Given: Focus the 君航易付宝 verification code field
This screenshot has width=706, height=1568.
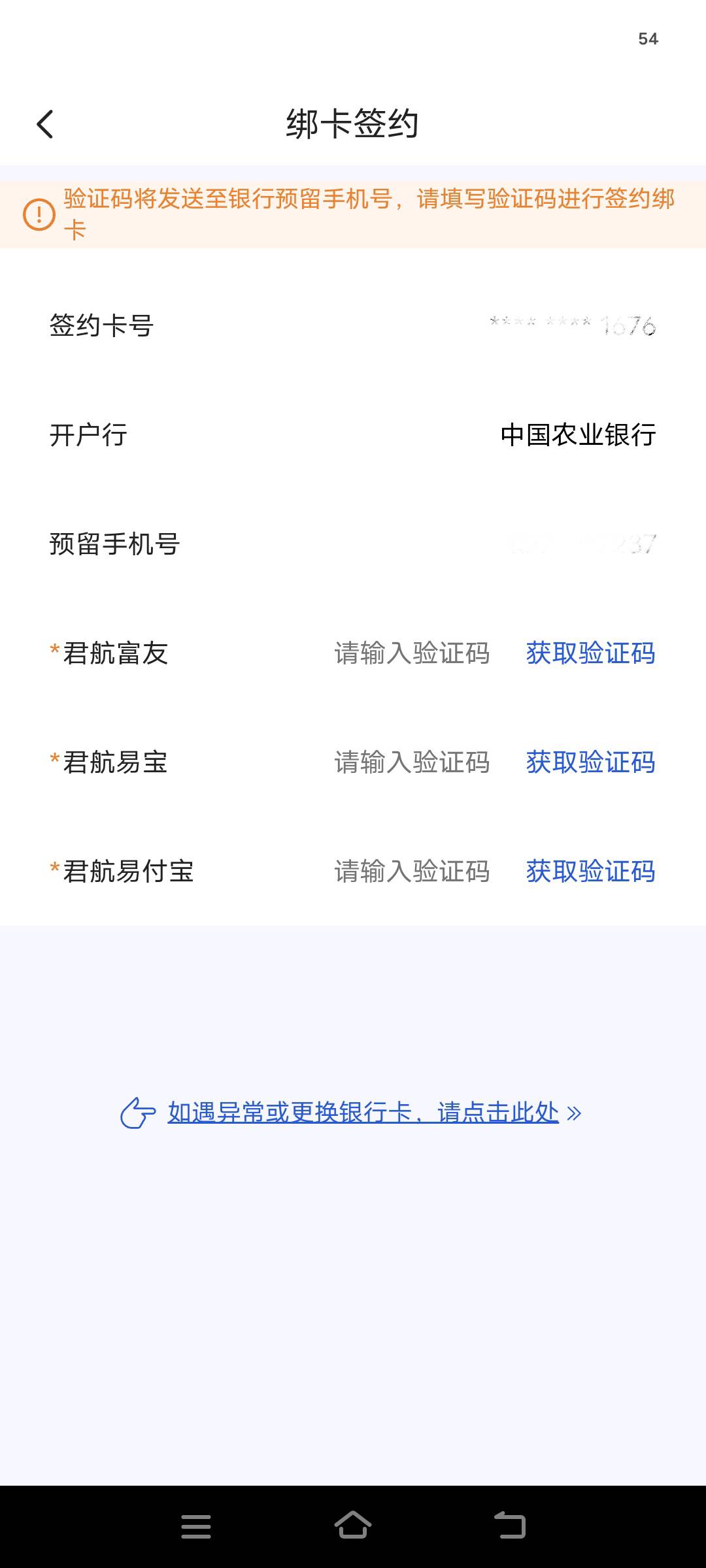Looking at the screenshot, I should coord(412,872).
